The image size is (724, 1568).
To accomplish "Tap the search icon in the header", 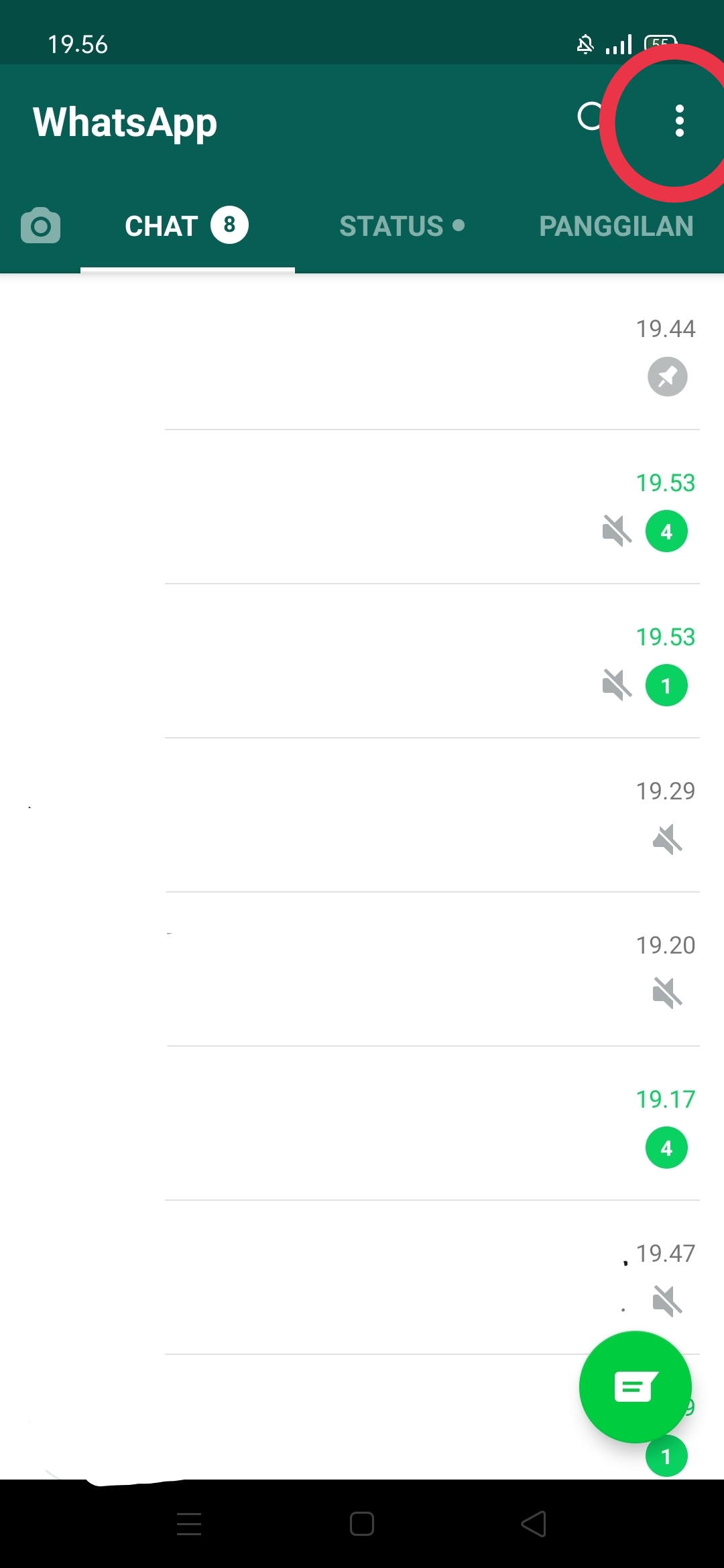I will click(591, 117).
